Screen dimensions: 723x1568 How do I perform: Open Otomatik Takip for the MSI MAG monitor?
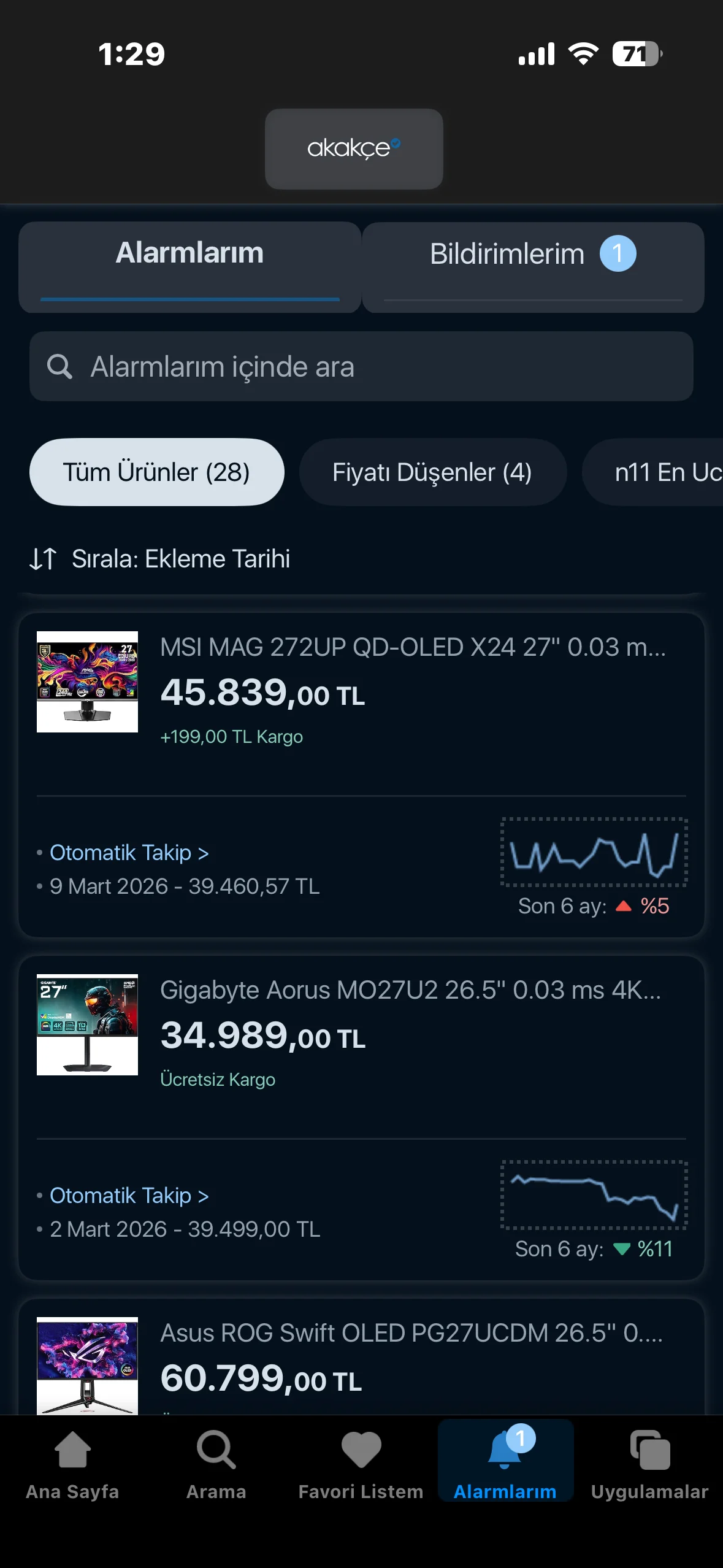[129, 853]
